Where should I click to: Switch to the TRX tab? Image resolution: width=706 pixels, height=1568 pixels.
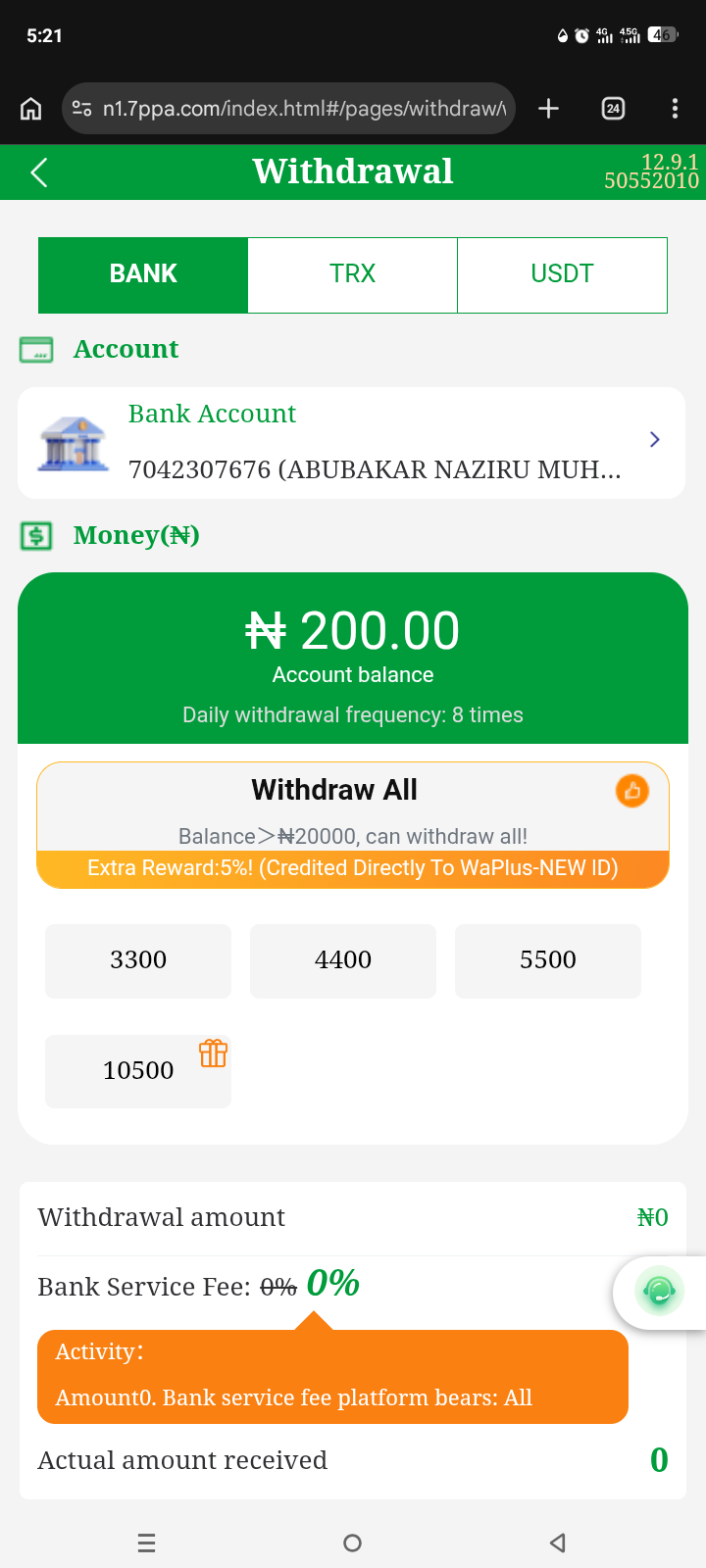[x=352, y=274]
